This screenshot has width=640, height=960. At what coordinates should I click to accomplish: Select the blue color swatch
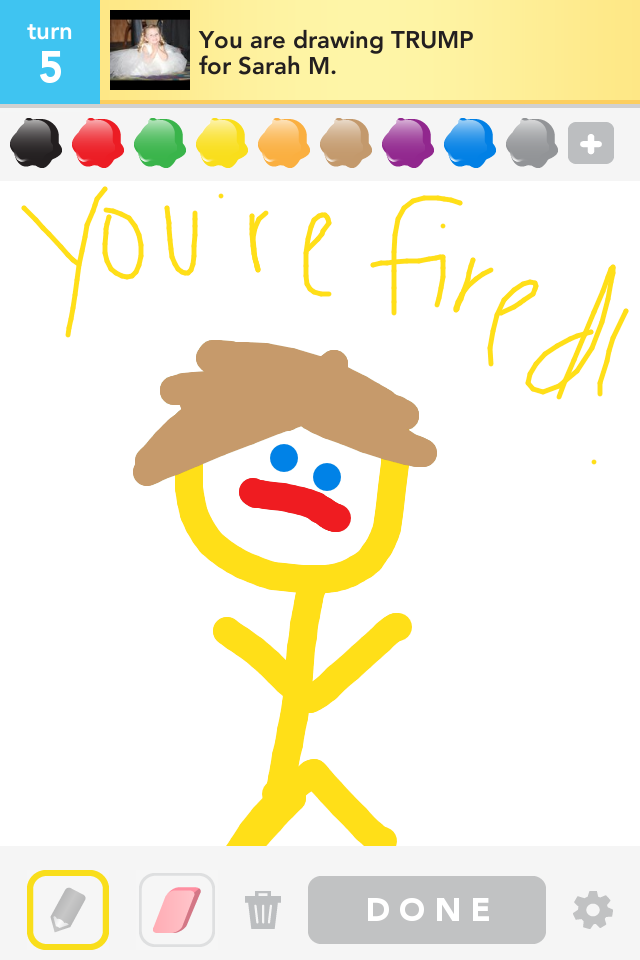coord(469,143)
